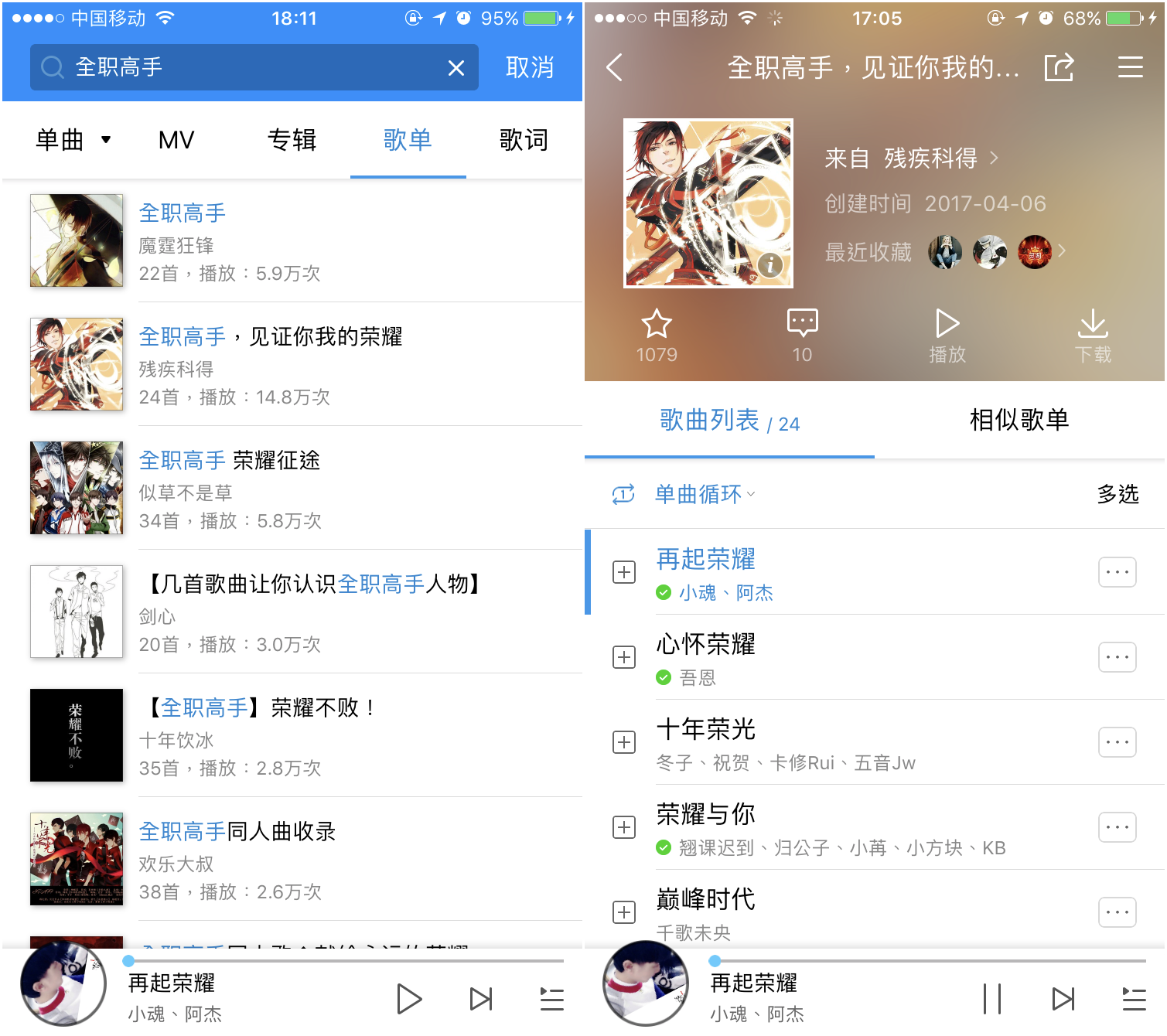Open more options for 心怀荣耀
This screenshot has width=1167, height=1036.
1117,657
